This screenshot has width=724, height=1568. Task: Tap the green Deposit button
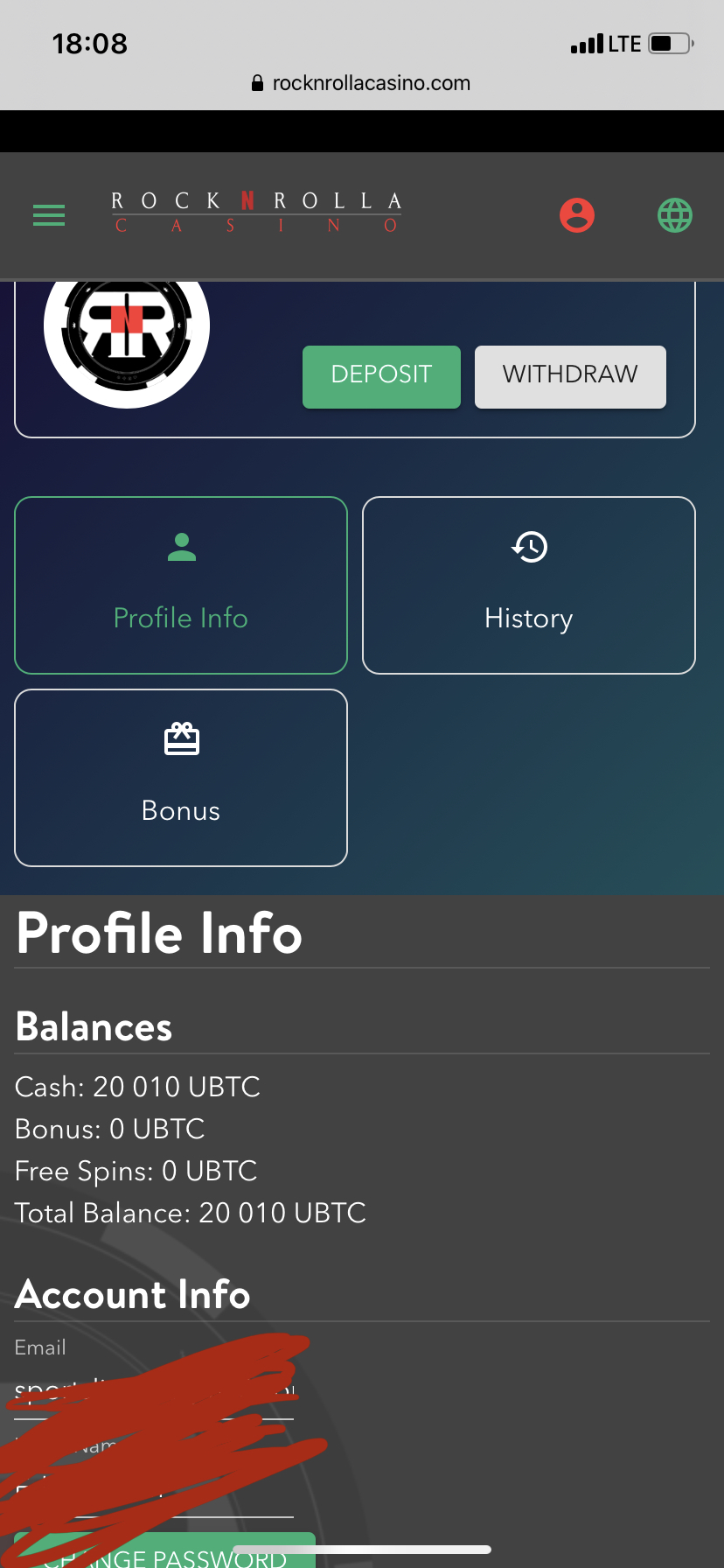point(381,376)
